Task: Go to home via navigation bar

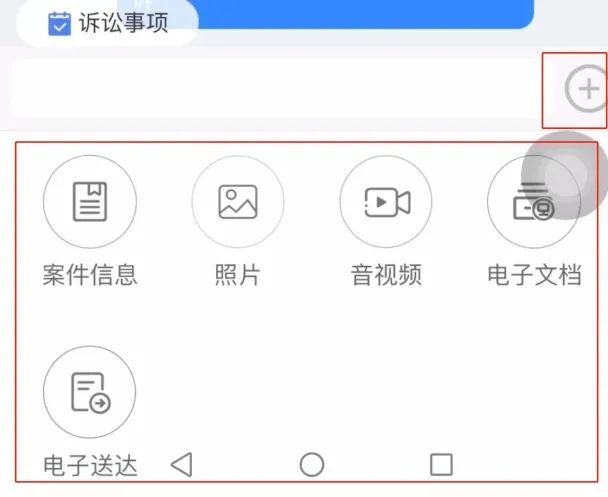Action: pyautogui.click(x=312, y=464)
